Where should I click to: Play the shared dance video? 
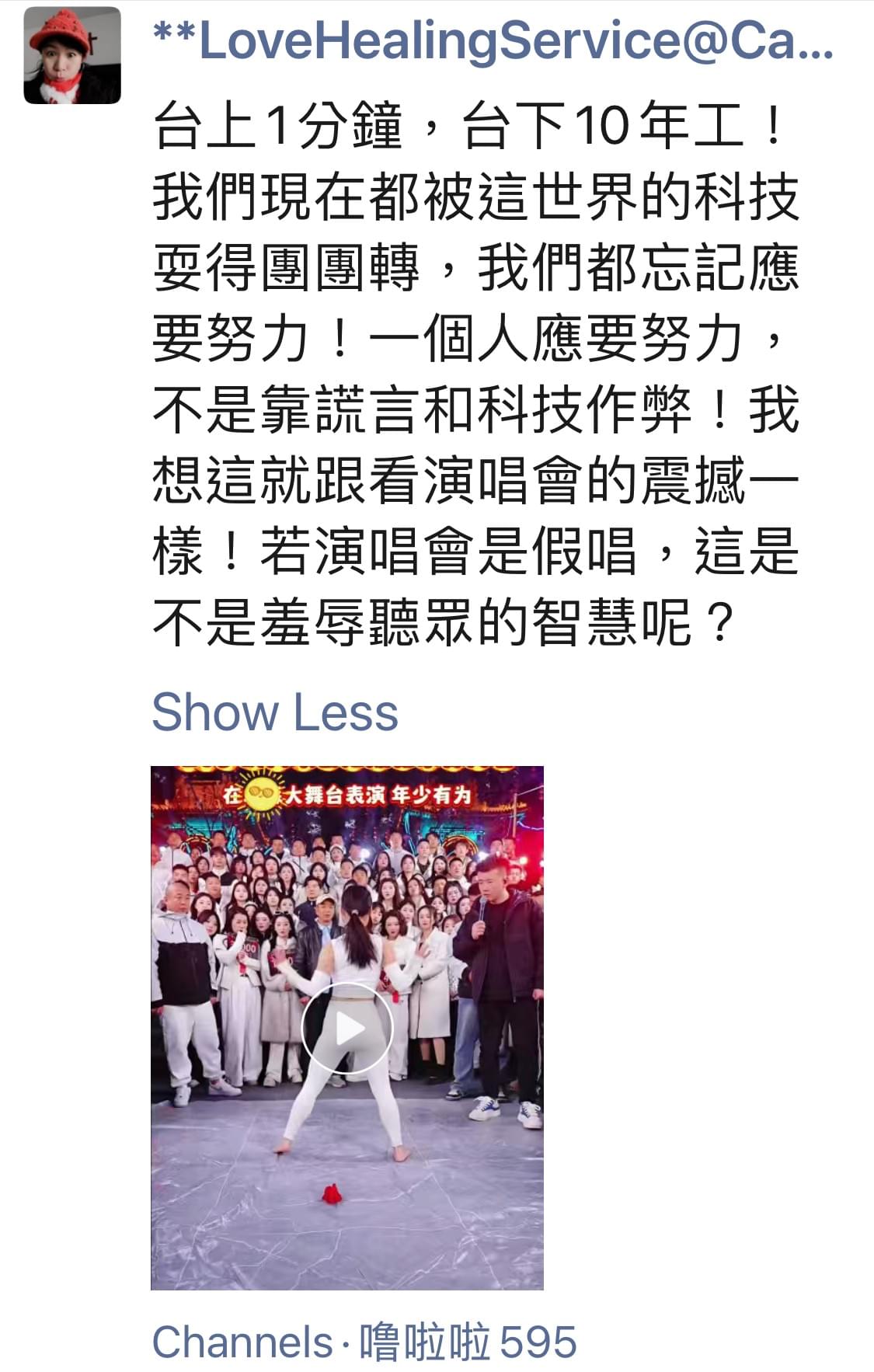pos(347,1029)
